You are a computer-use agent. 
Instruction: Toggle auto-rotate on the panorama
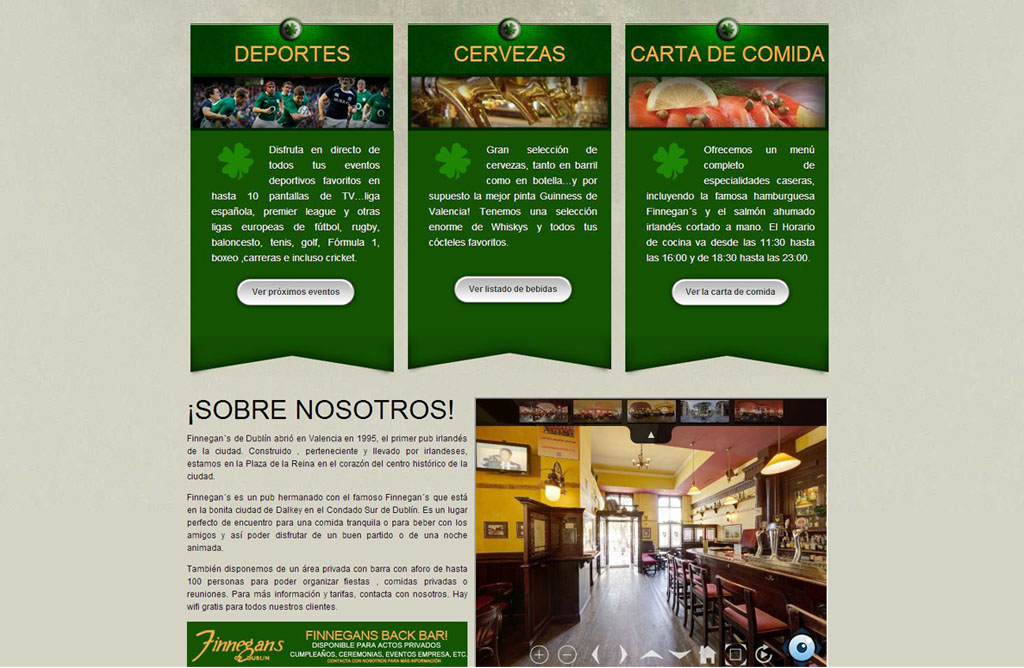pos(763,654)
